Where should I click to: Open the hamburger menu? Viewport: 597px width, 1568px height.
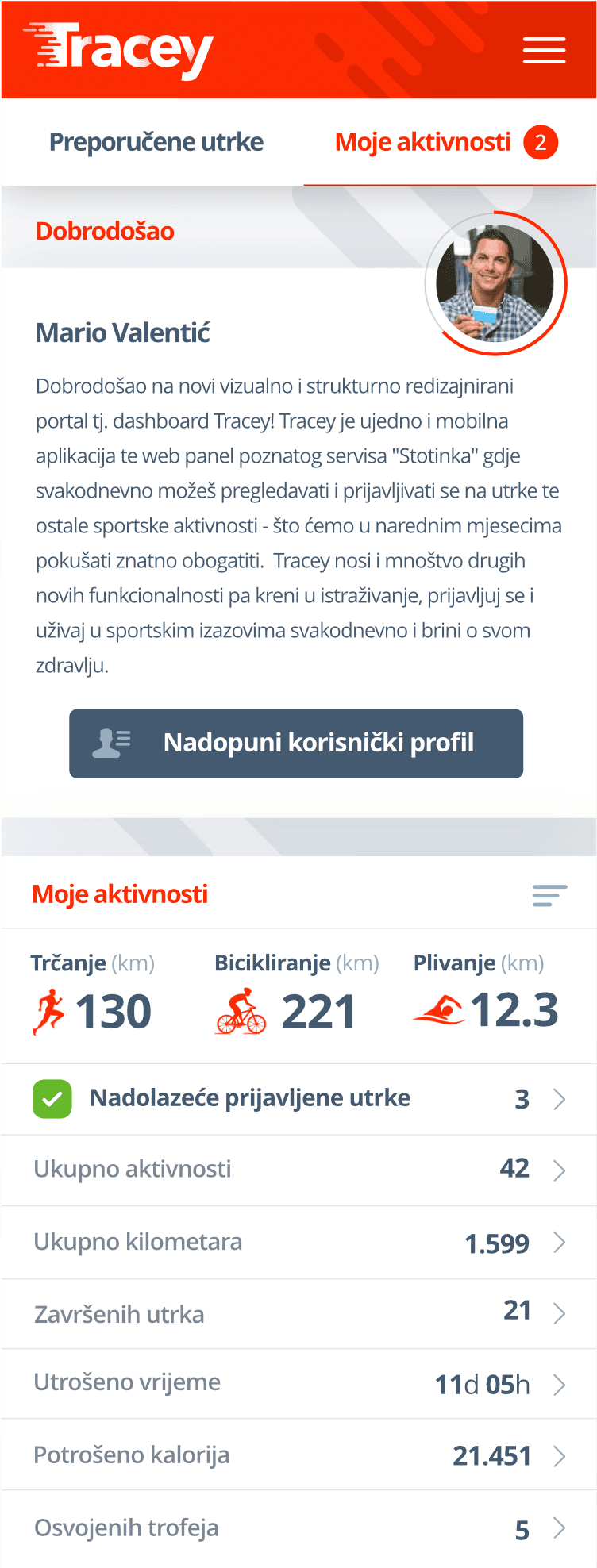544,50
